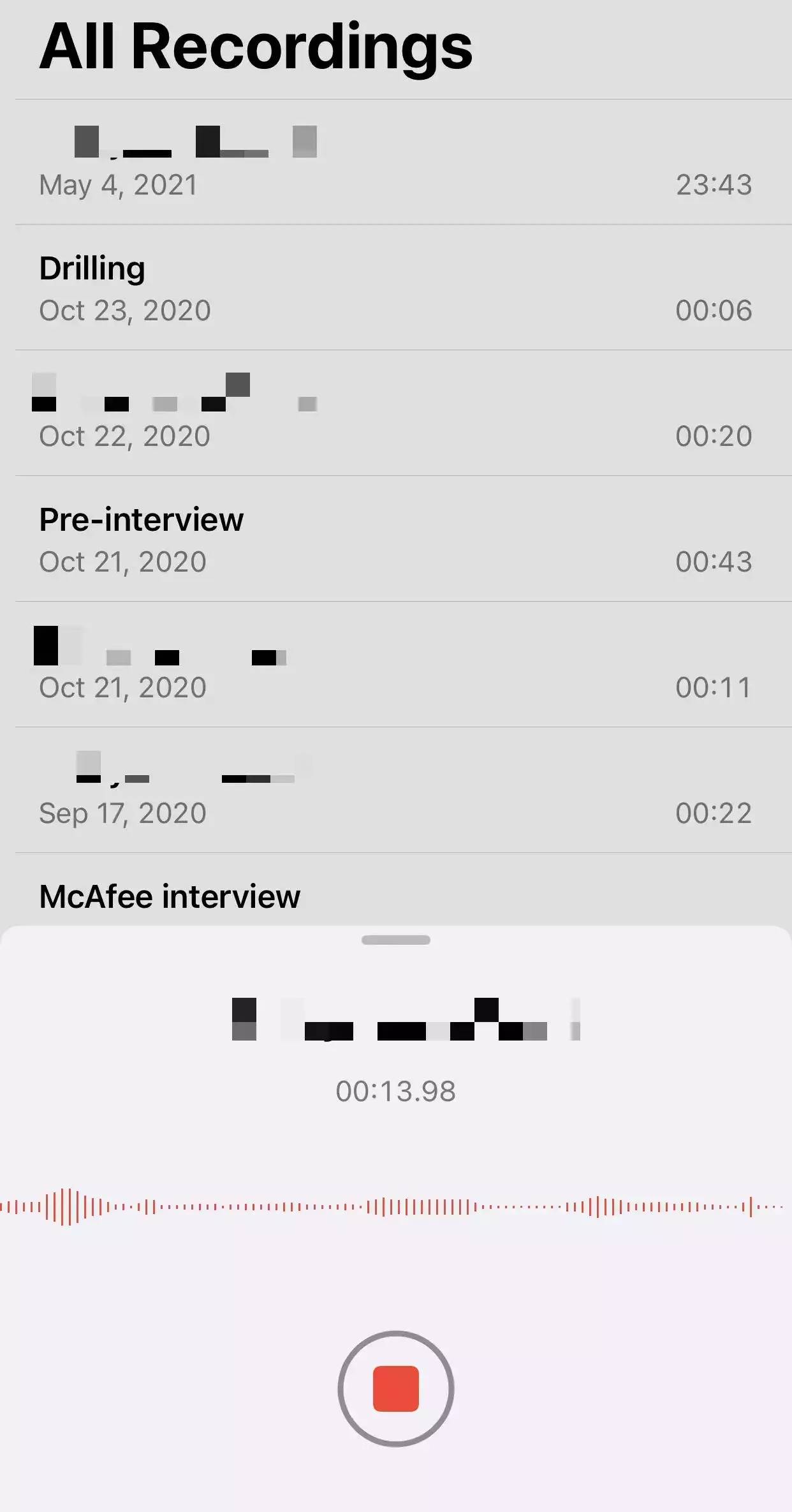Open the Pre-interview recording
Viewport: 792px width, 1512px height.
pyautogui.click(x=395, y=539)
